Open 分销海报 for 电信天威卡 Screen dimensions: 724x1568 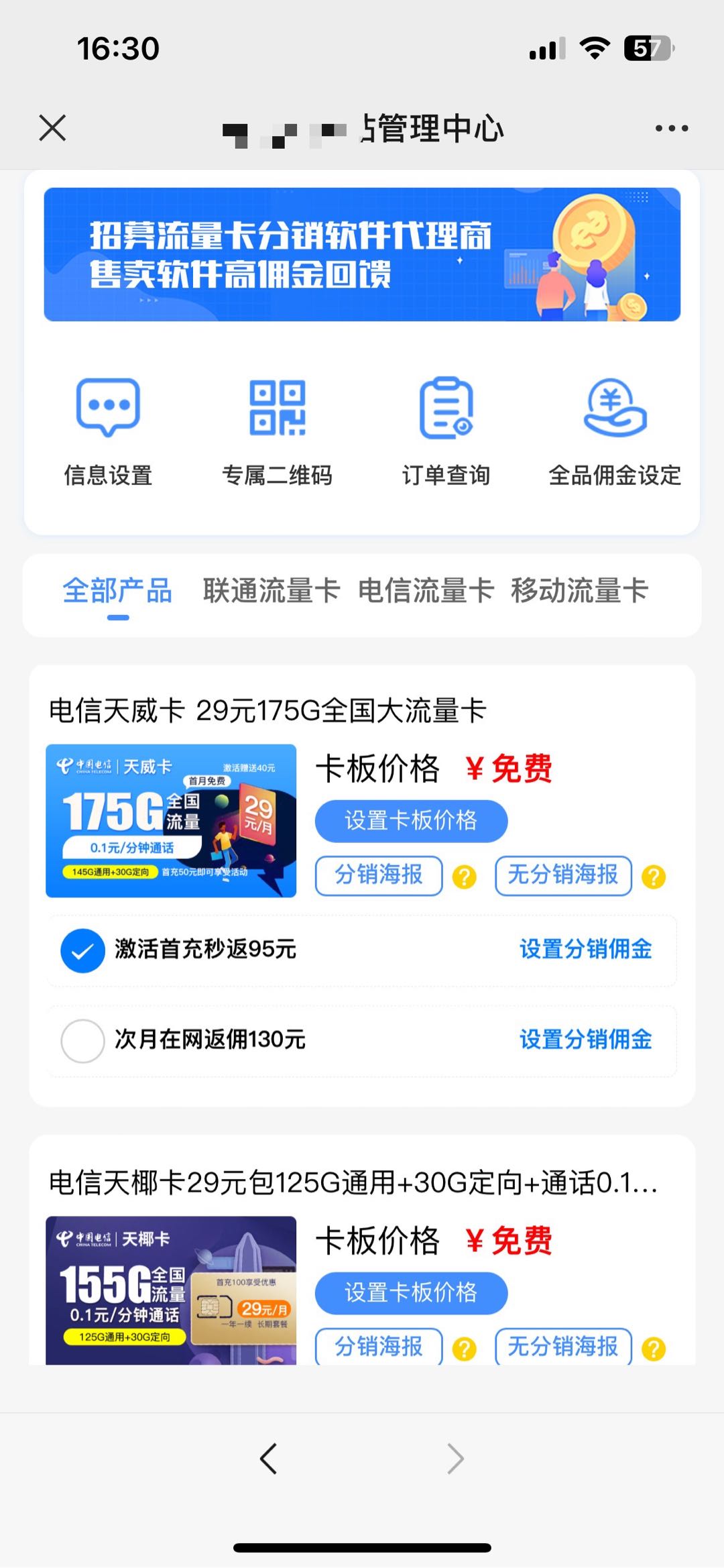(x=379, y=875)
